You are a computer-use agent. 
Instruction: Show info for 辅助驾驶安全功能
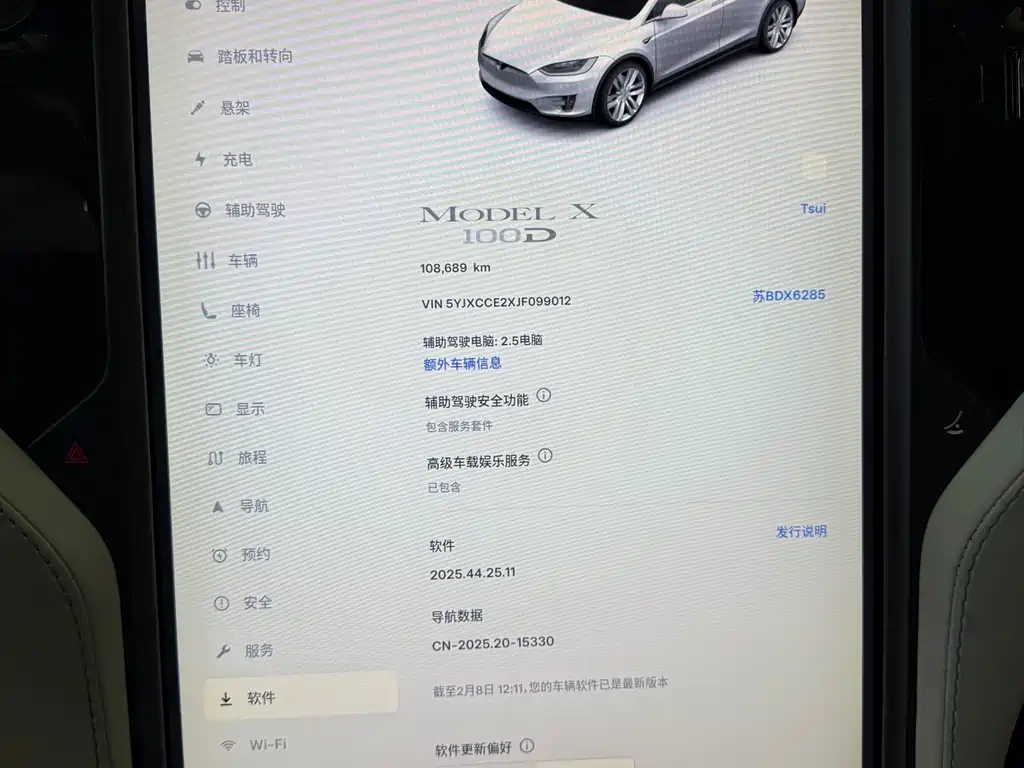pos(544,395)
